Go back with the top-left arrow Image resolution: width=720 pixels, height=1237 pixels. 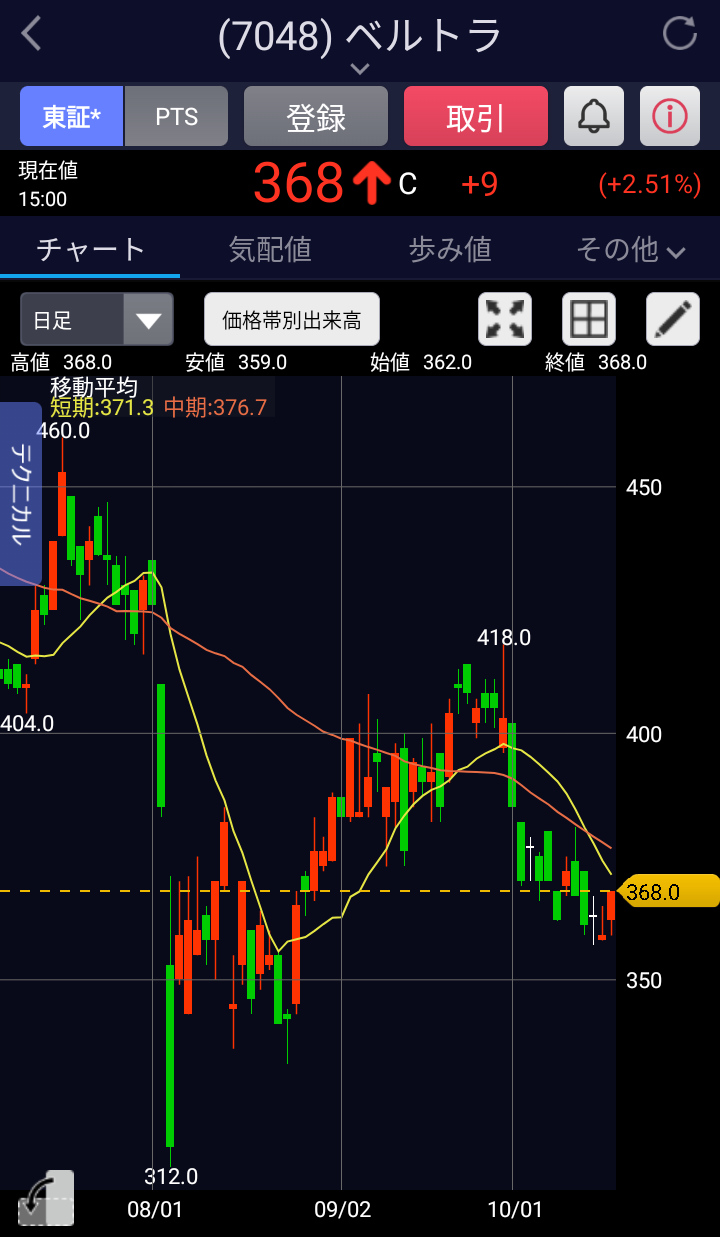coord(32,35)
